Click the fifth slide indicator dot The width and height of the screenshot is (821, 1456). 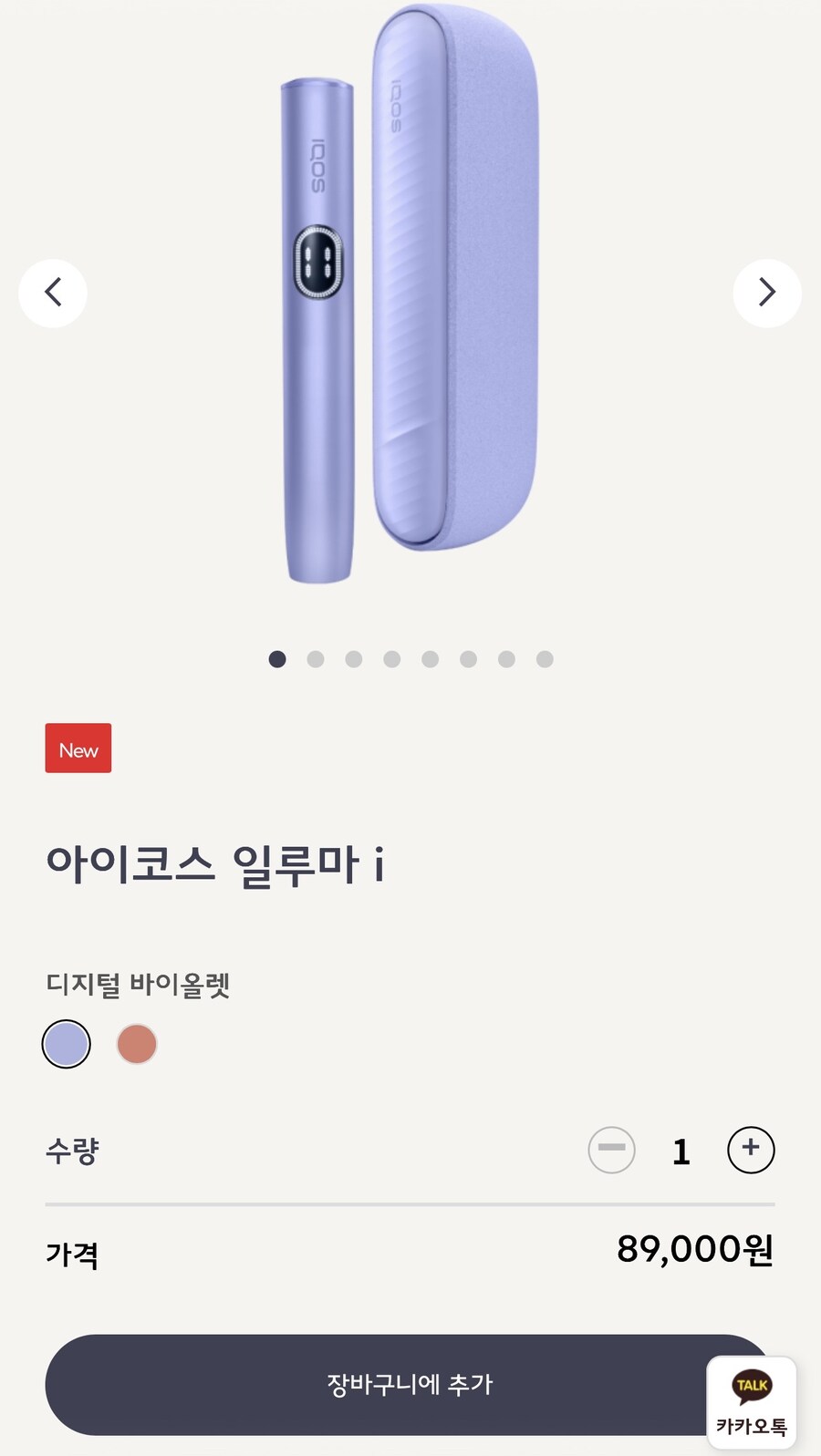430,658
